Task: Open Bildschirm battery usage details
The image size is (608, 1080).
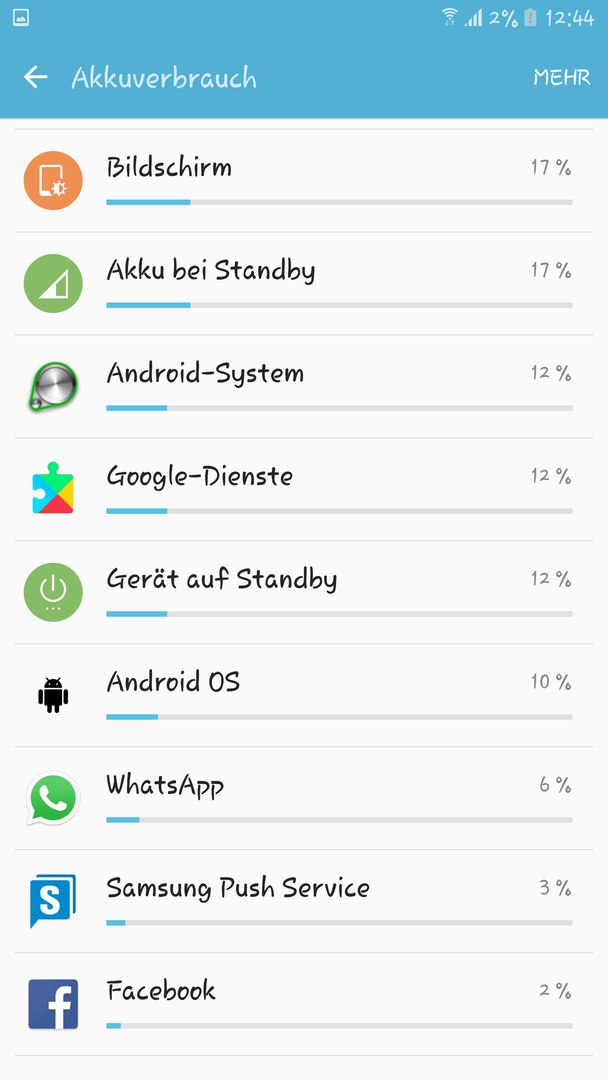Action: (x=304, y=180)
